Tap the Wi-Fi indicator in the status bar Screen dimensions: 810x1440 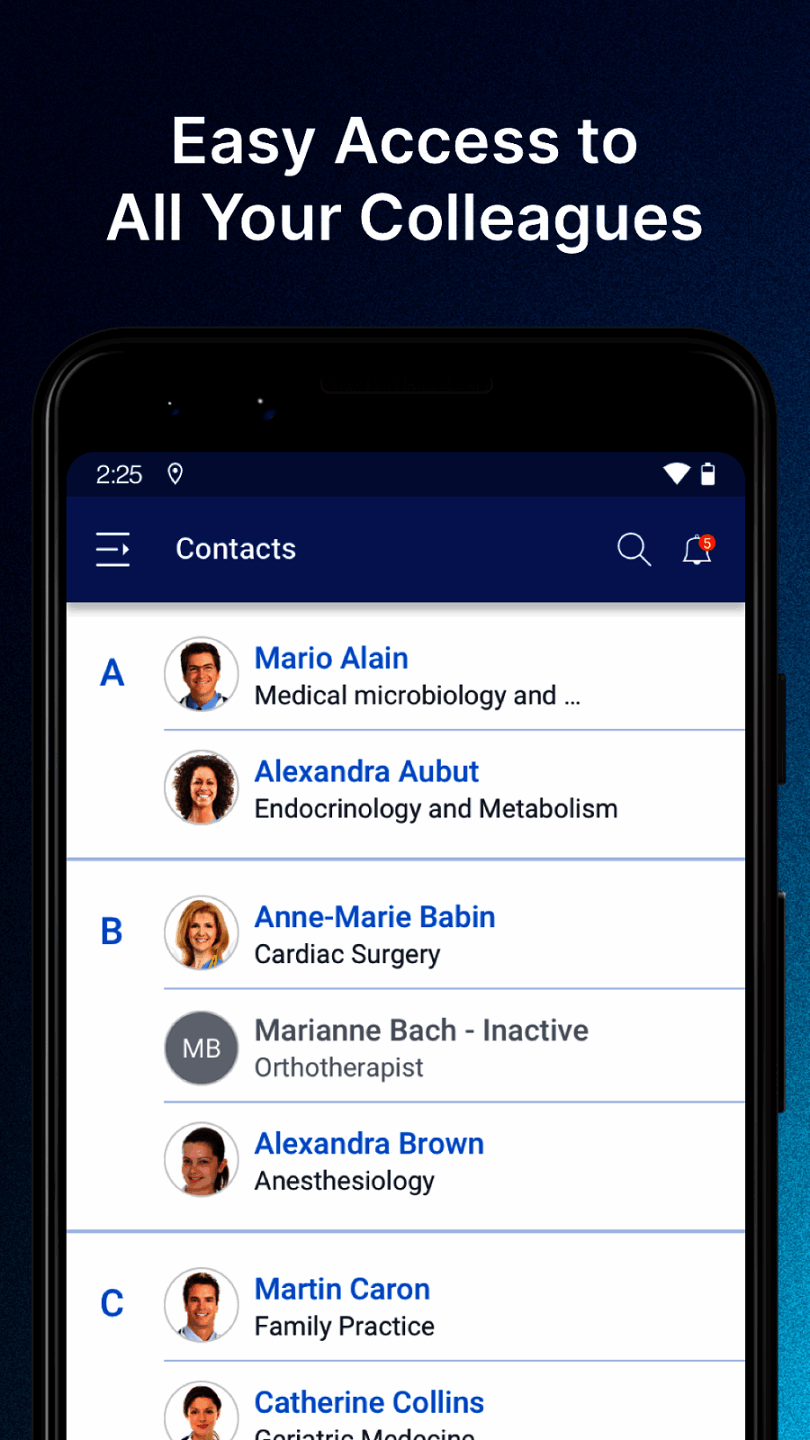(675, 474)
